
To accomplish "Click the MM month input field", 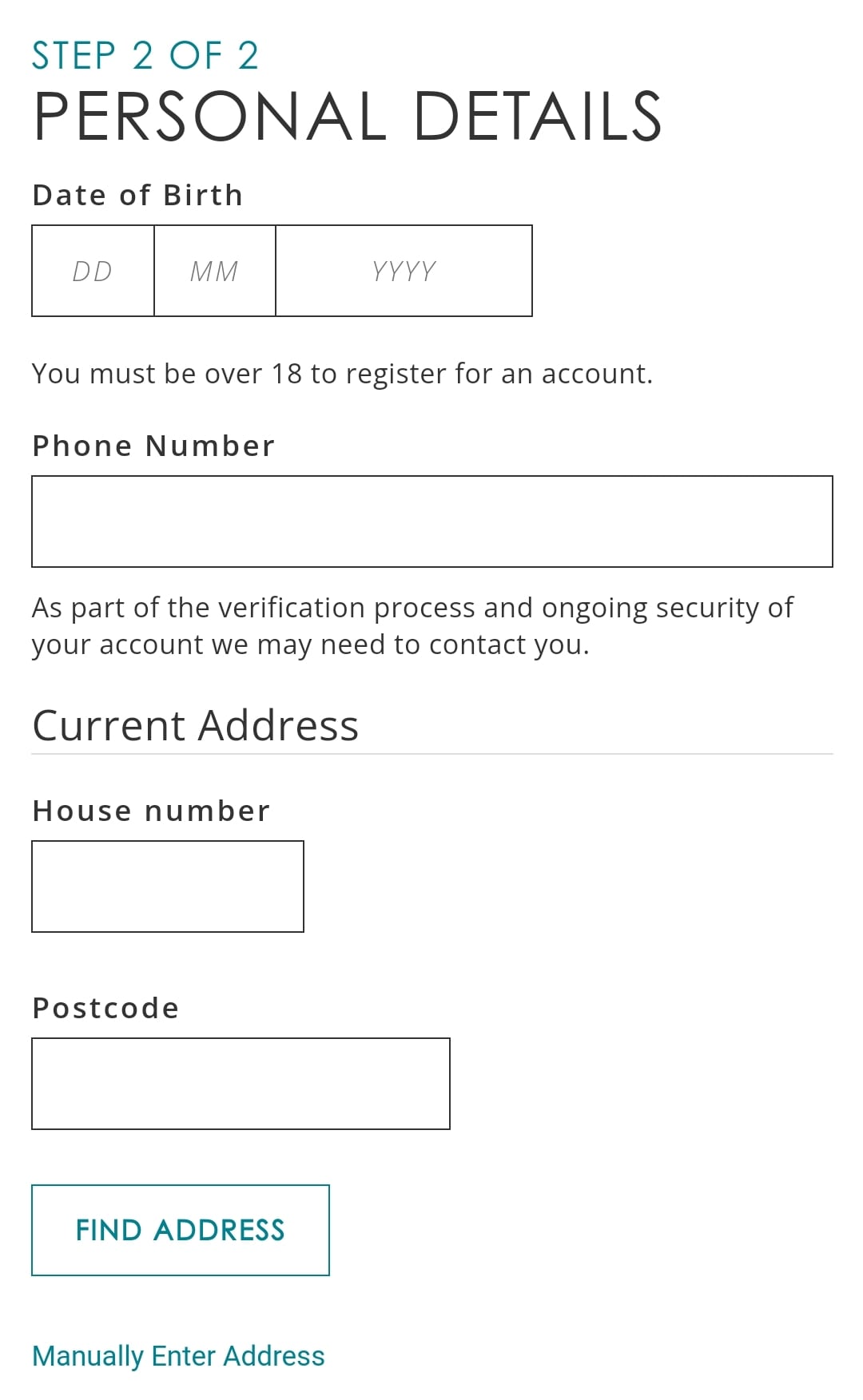I will pos(214,270).
